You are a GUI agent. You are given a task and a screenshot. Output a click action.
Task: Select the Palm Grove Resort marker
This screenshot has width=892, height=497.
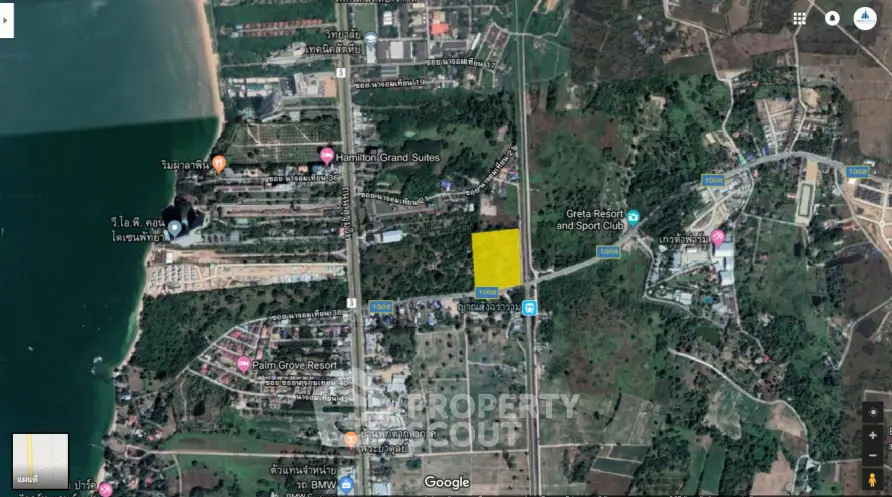pyautogui.click(x=243, y=364)
